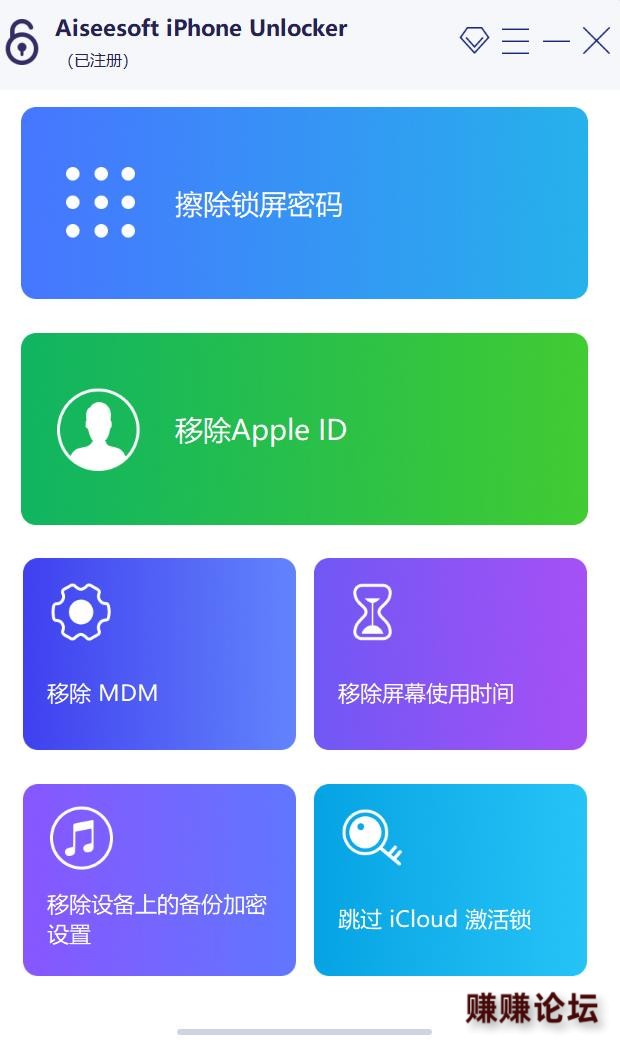Open the 擦除锁屏密码 card

click(x=304, y=203)
